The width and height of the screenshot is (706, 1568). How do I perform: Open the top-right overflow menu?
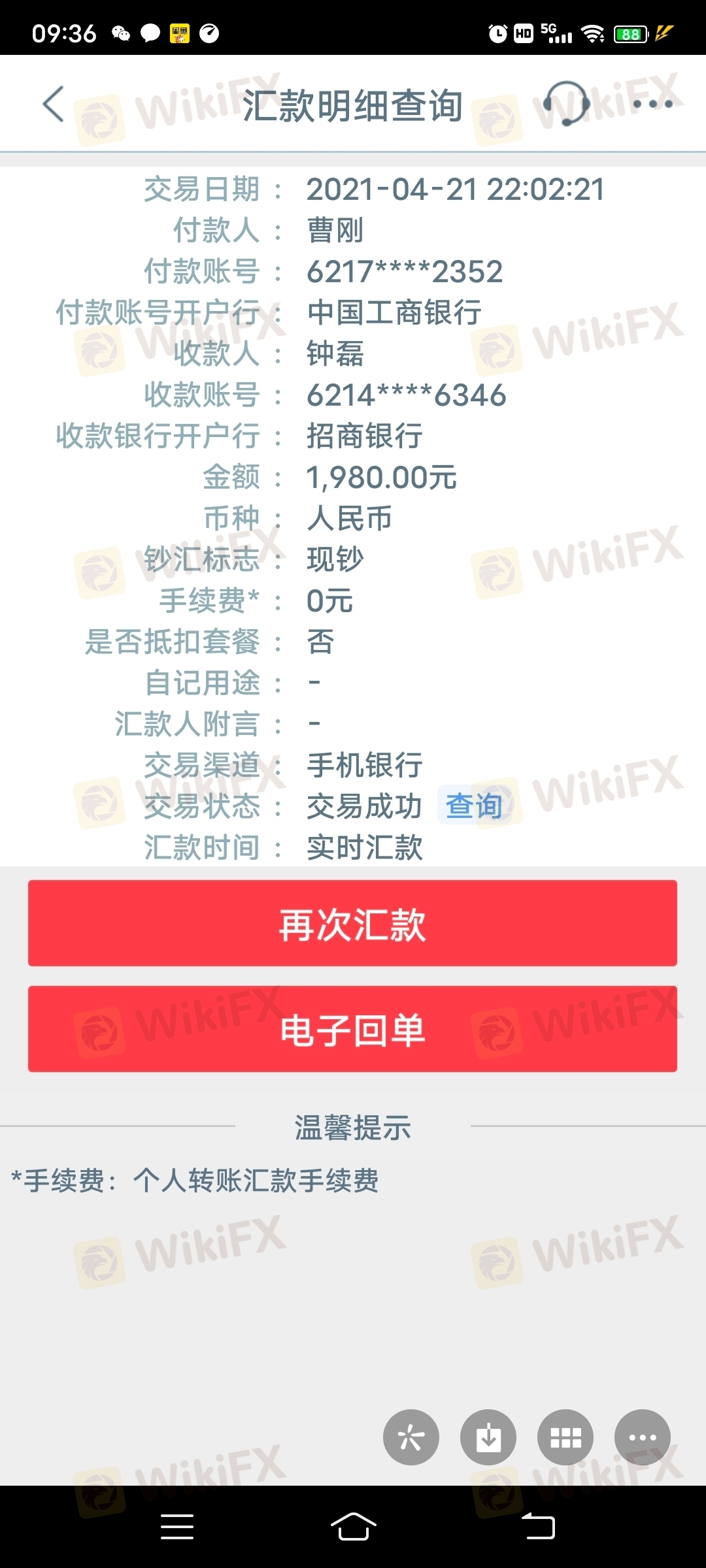(652, 104)
